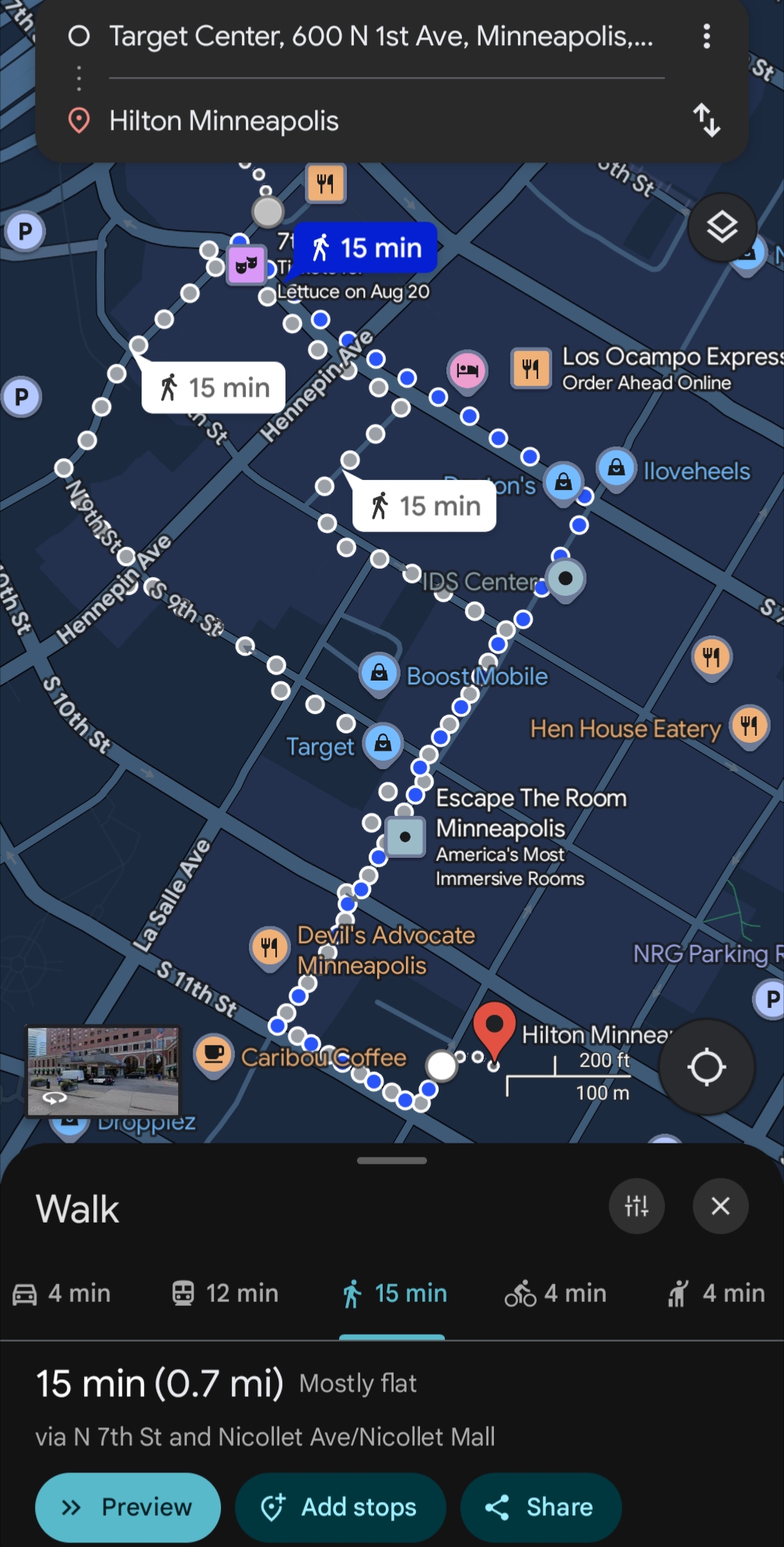This screenshot has width=784, height=1547.
Task: Open the Caribou Coffee place marker
Action: click(x=213, y=1055)
